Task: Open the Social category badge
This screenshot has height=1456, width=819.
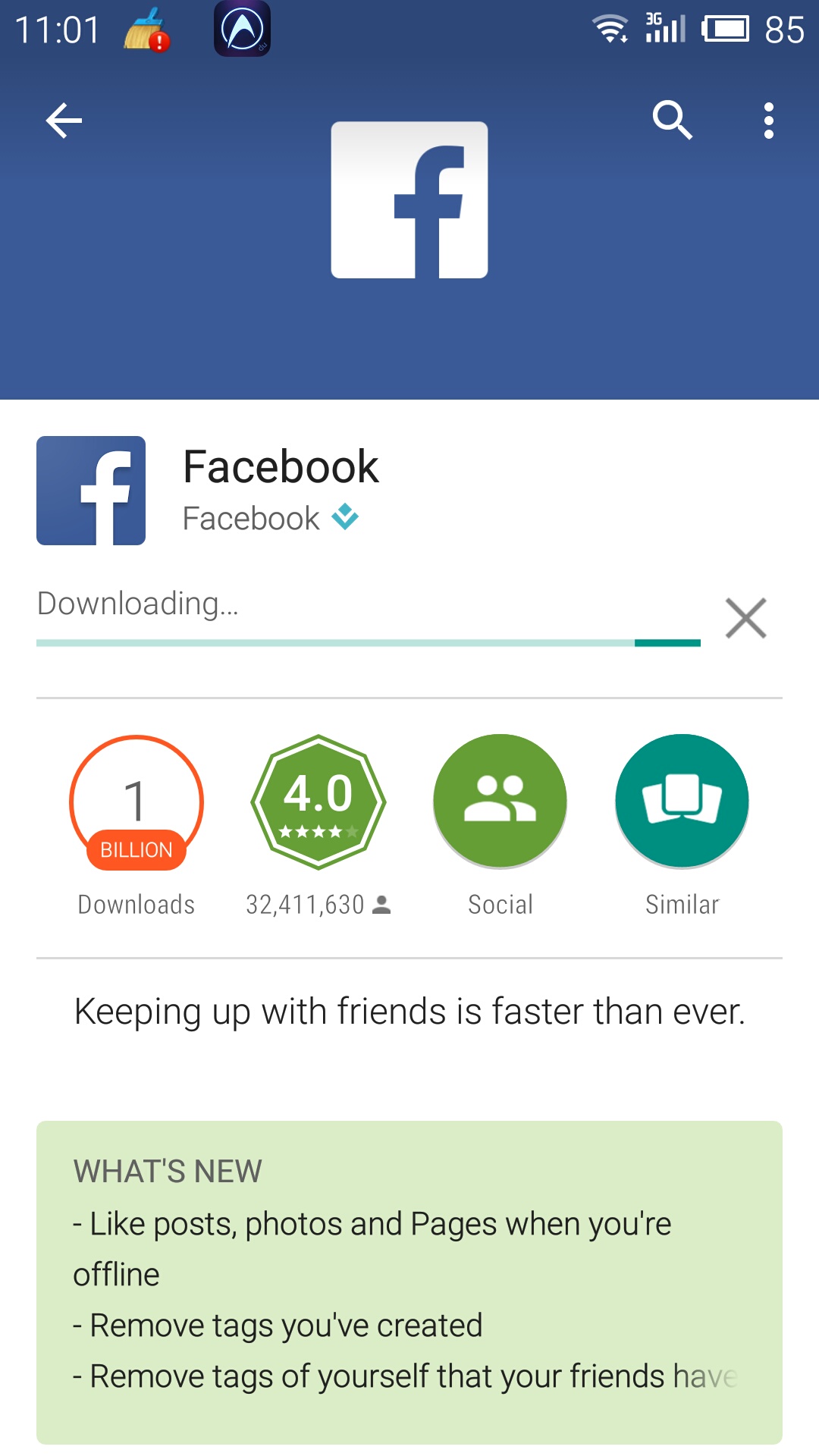Action: click(500, 802)
